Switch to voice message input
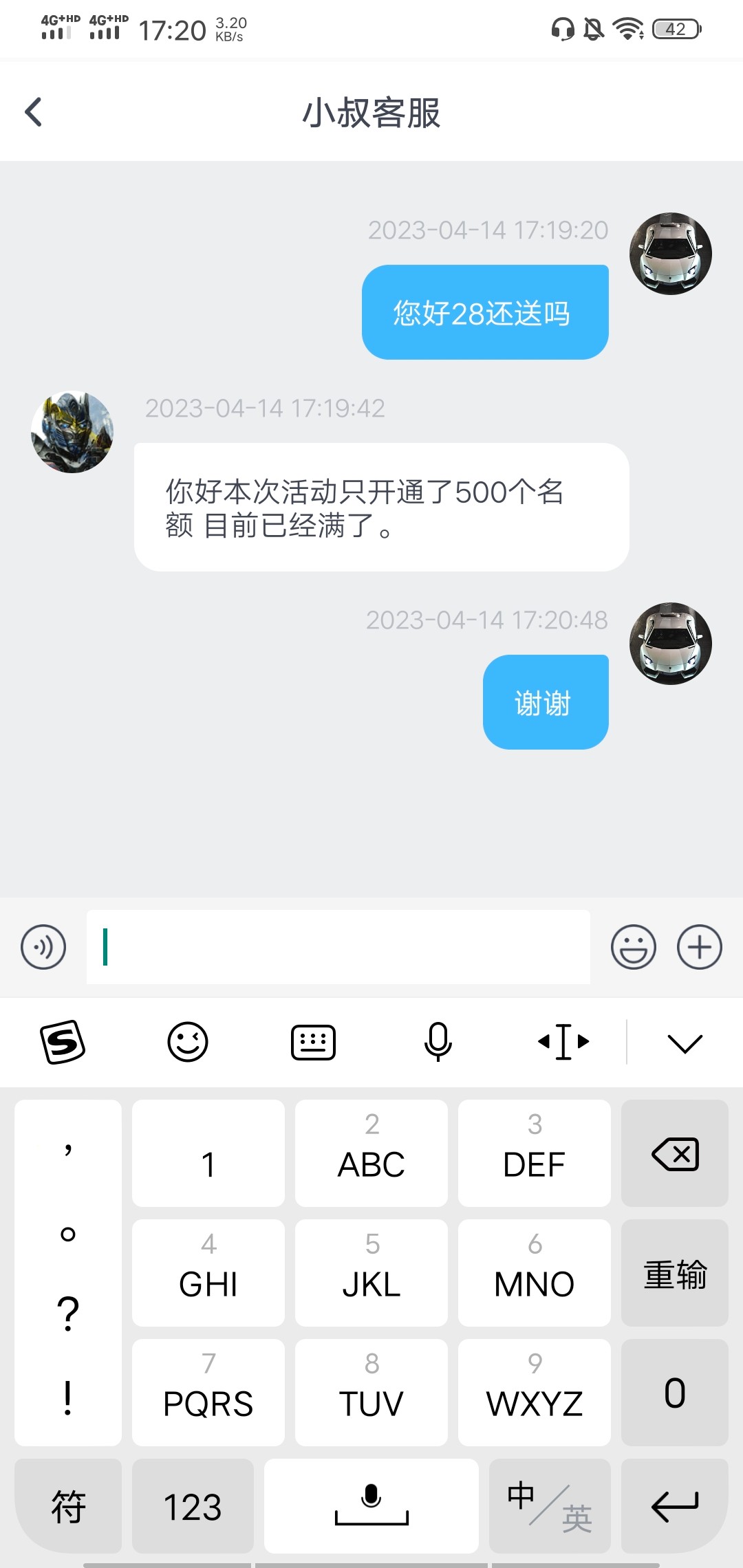743x1568 pixels. coord(43,947)
